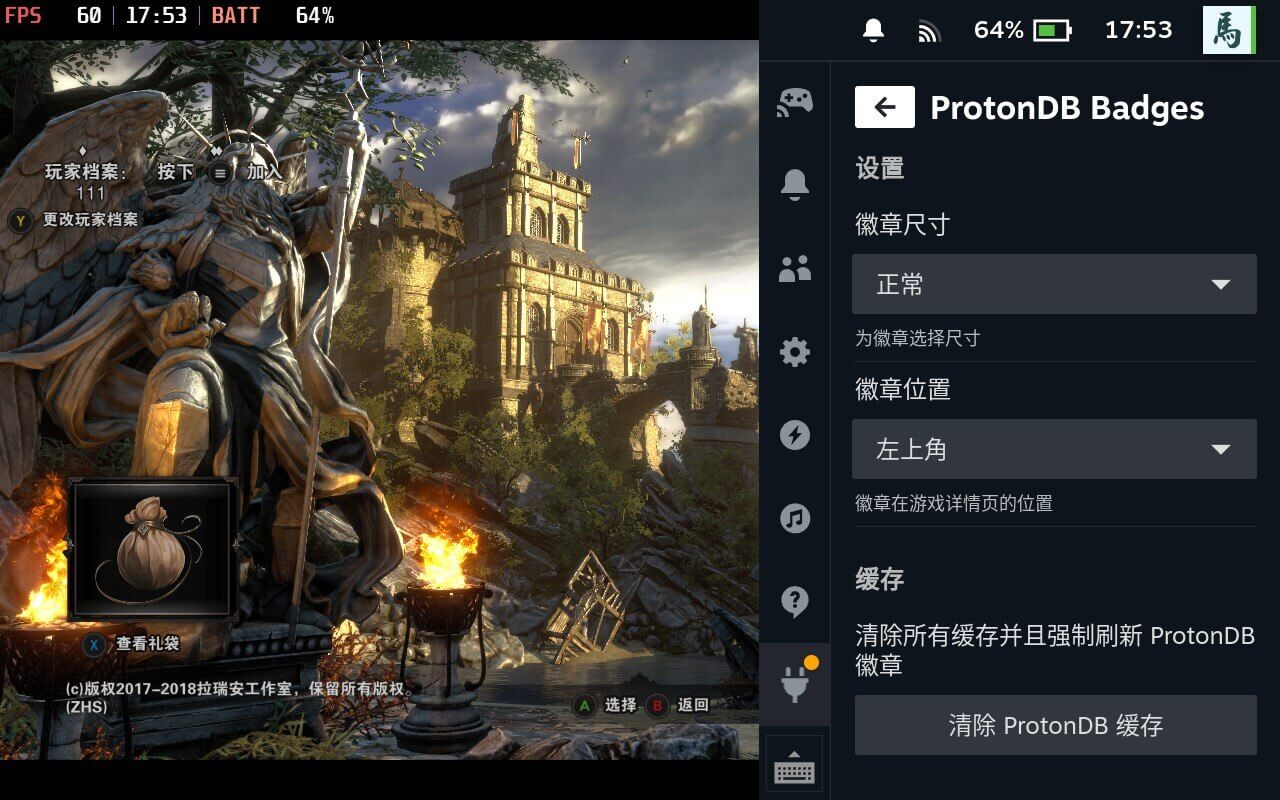Image resolution: width=1280 pixels, height=800 pixels.
Task: Go back from ProtonDB Badges settings
Action: click(884, 107)
